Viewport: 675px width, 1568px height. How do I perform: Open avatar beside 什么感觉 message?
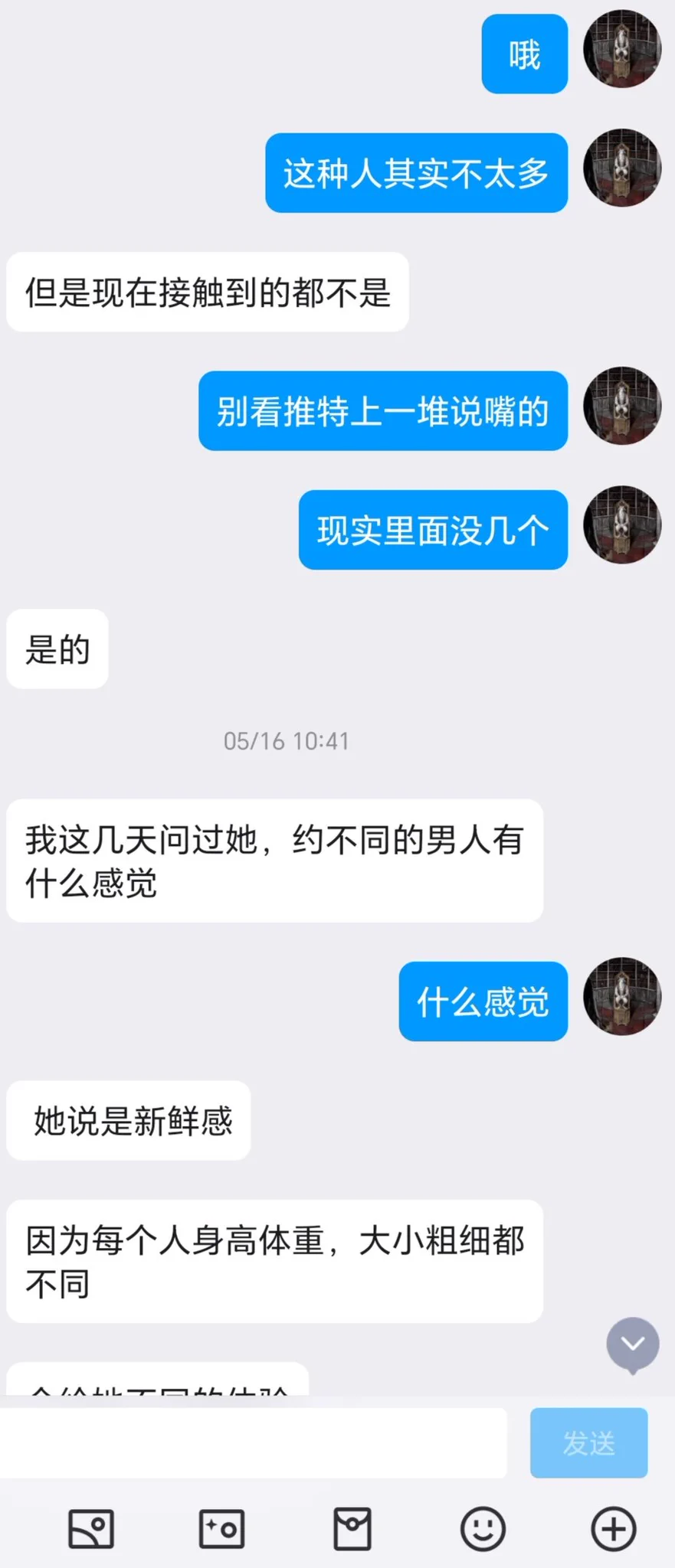click(x=622, y=996)
